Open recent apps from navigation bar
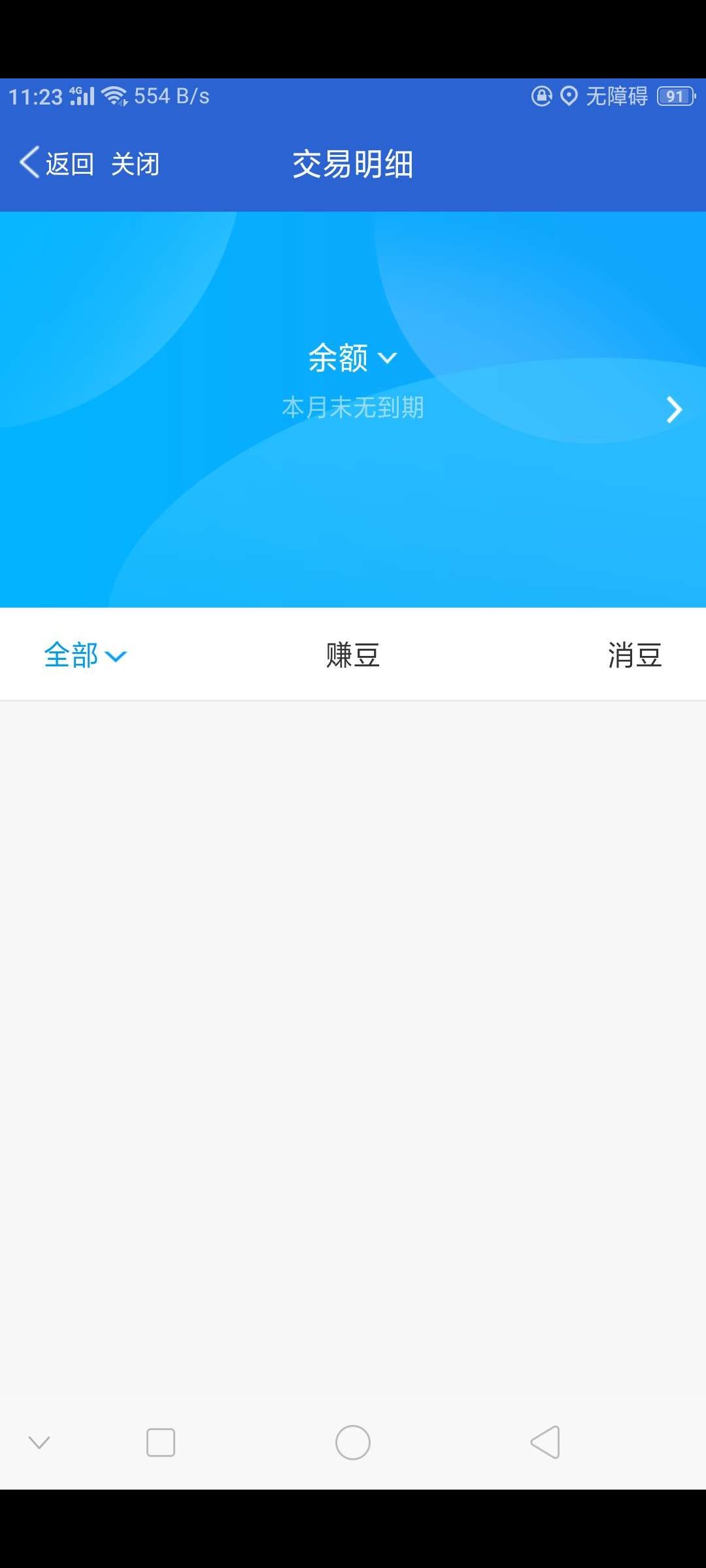The image size is (706, 1568). [160, 1442]
